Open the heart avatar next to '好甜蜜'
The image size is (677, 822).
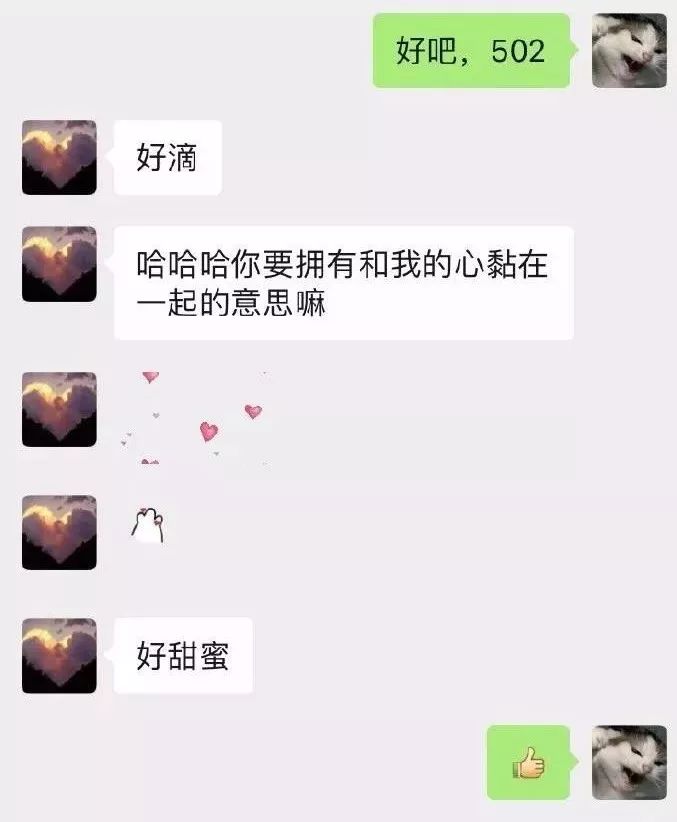[59, 655]
